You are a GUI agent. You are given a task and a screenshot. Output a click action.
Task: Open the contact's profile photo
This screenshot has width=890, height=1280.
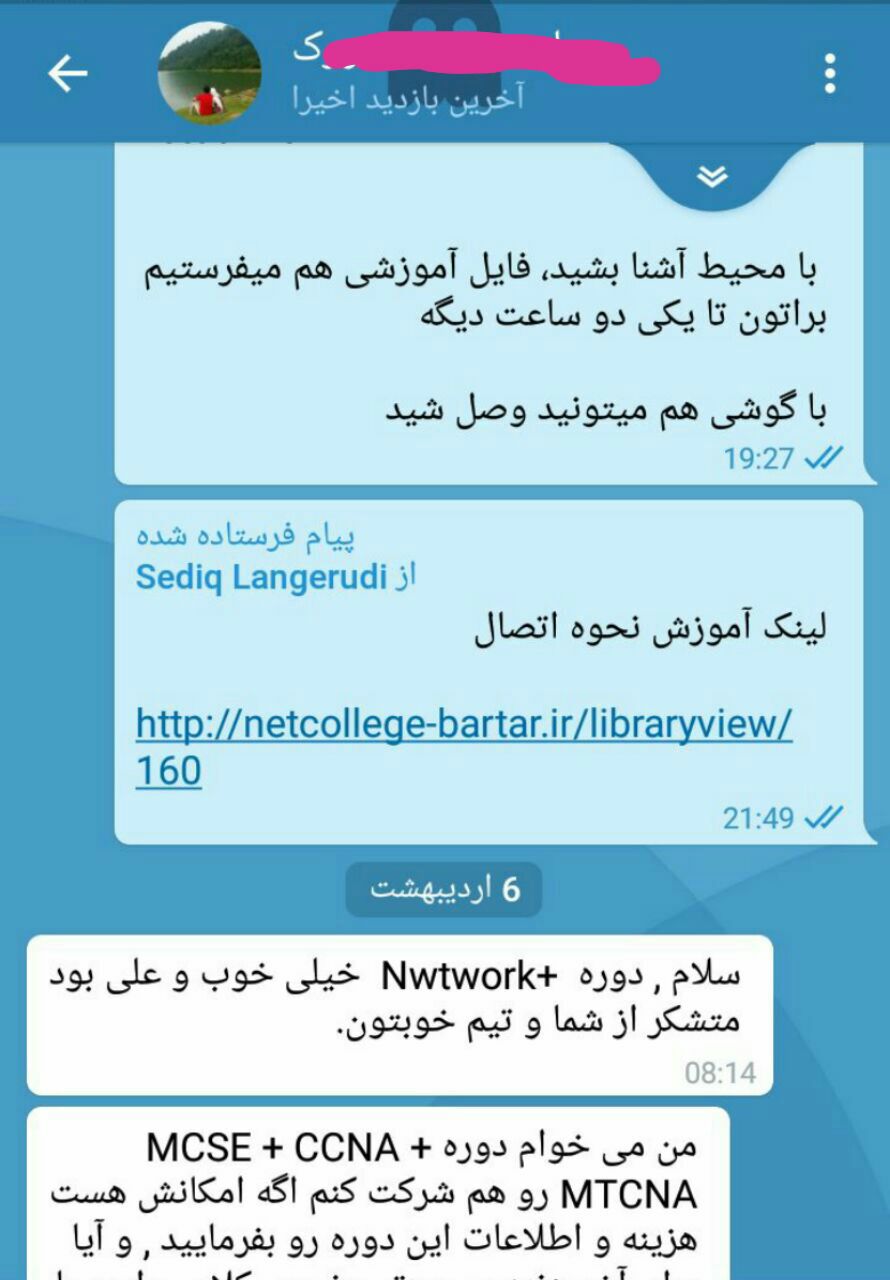pos(210,73)
